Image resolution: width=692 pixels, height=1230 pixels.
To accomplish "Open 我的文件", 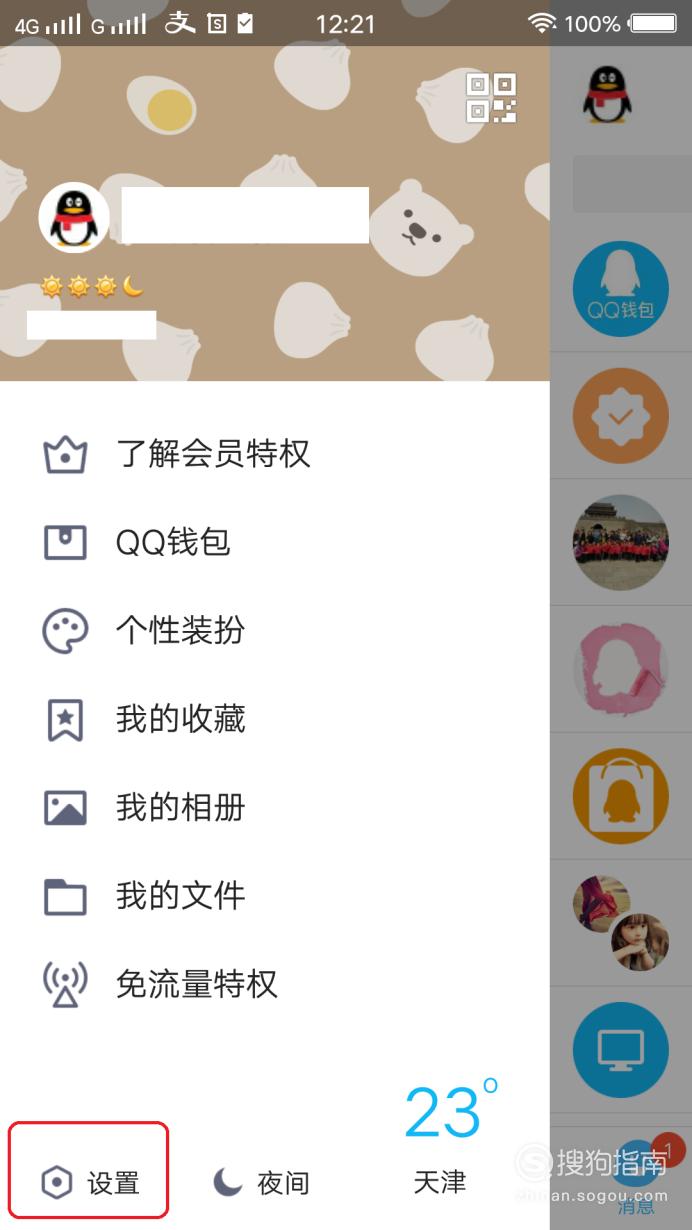I will click(275, 895).
